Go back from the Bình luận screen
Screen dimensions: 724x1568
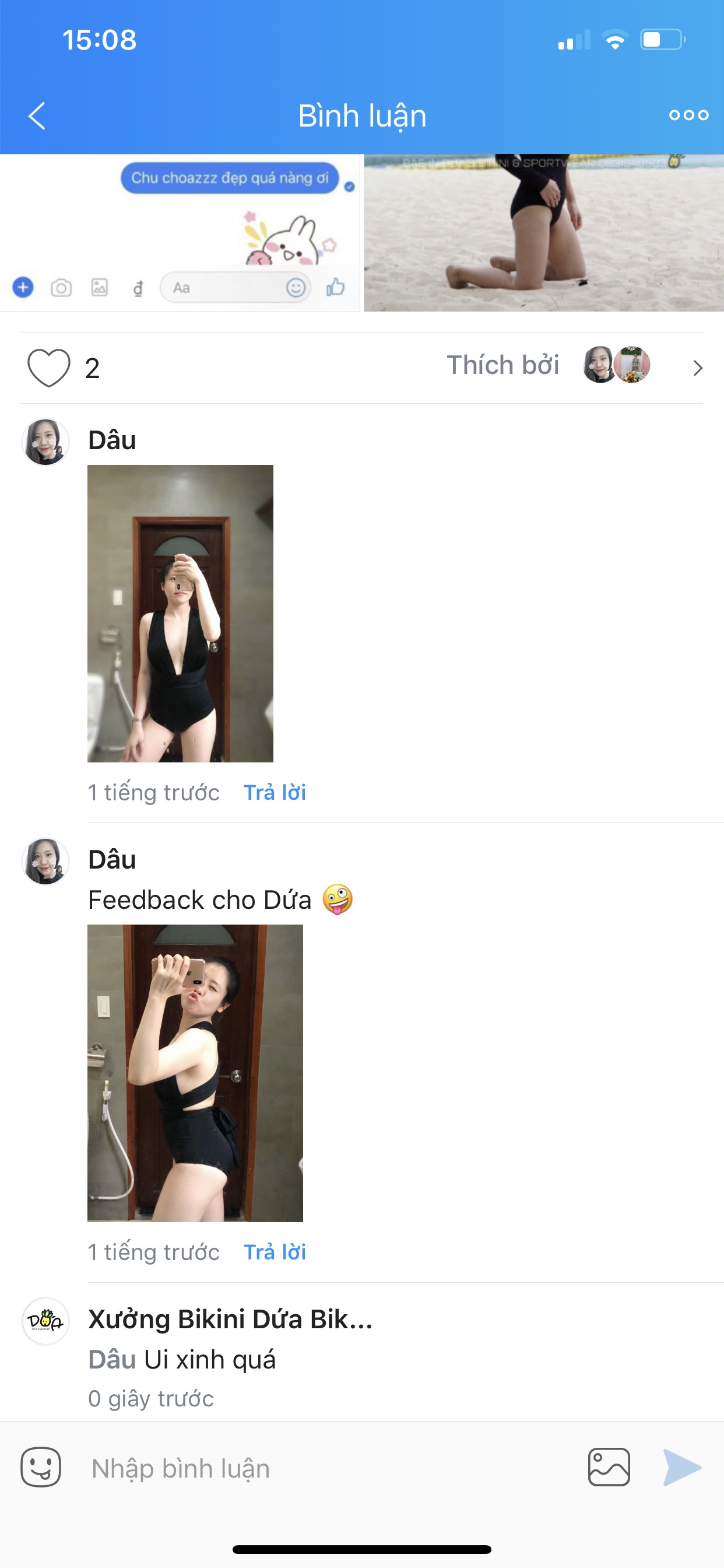pyautogui.click(x=37, y=116)
